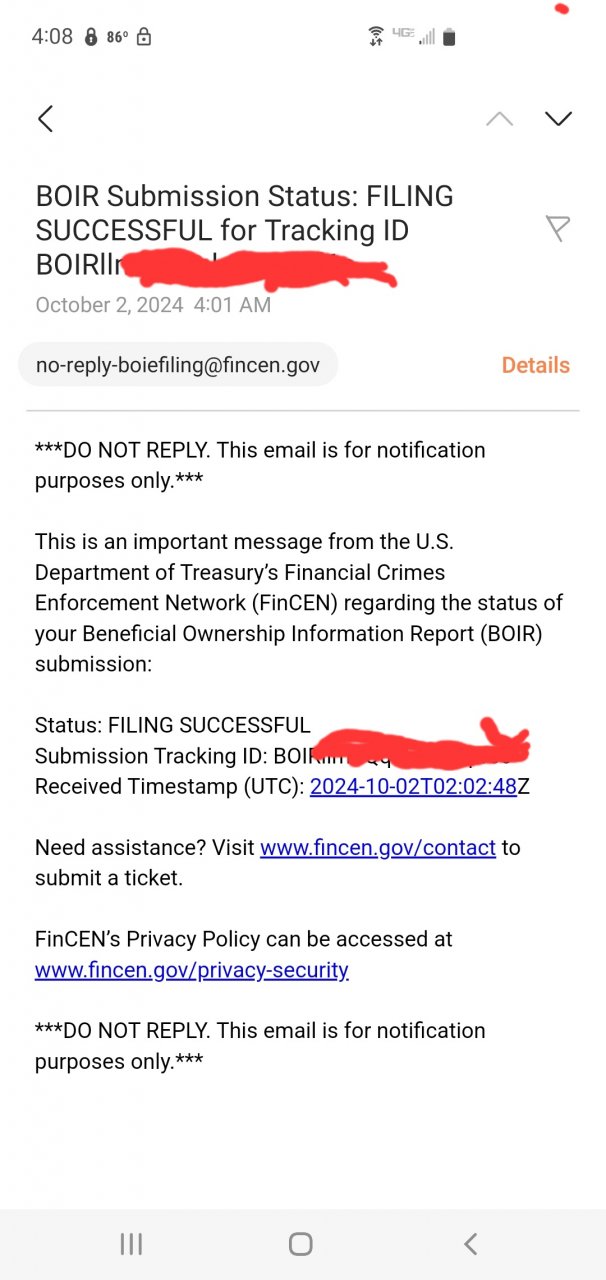The height and width of the screenshot is (1280, 606).
Task: Open the received timestamp link
Action: tap(413, 787)
